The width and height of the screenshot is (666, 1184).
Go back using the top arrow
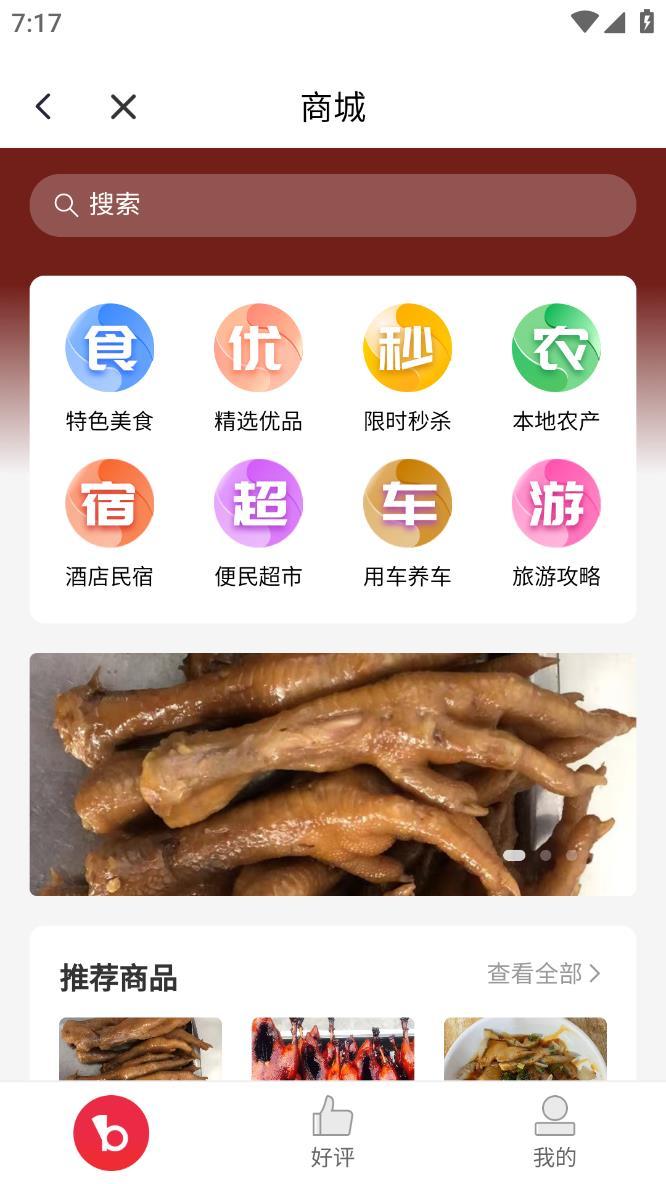coord(43,107)
